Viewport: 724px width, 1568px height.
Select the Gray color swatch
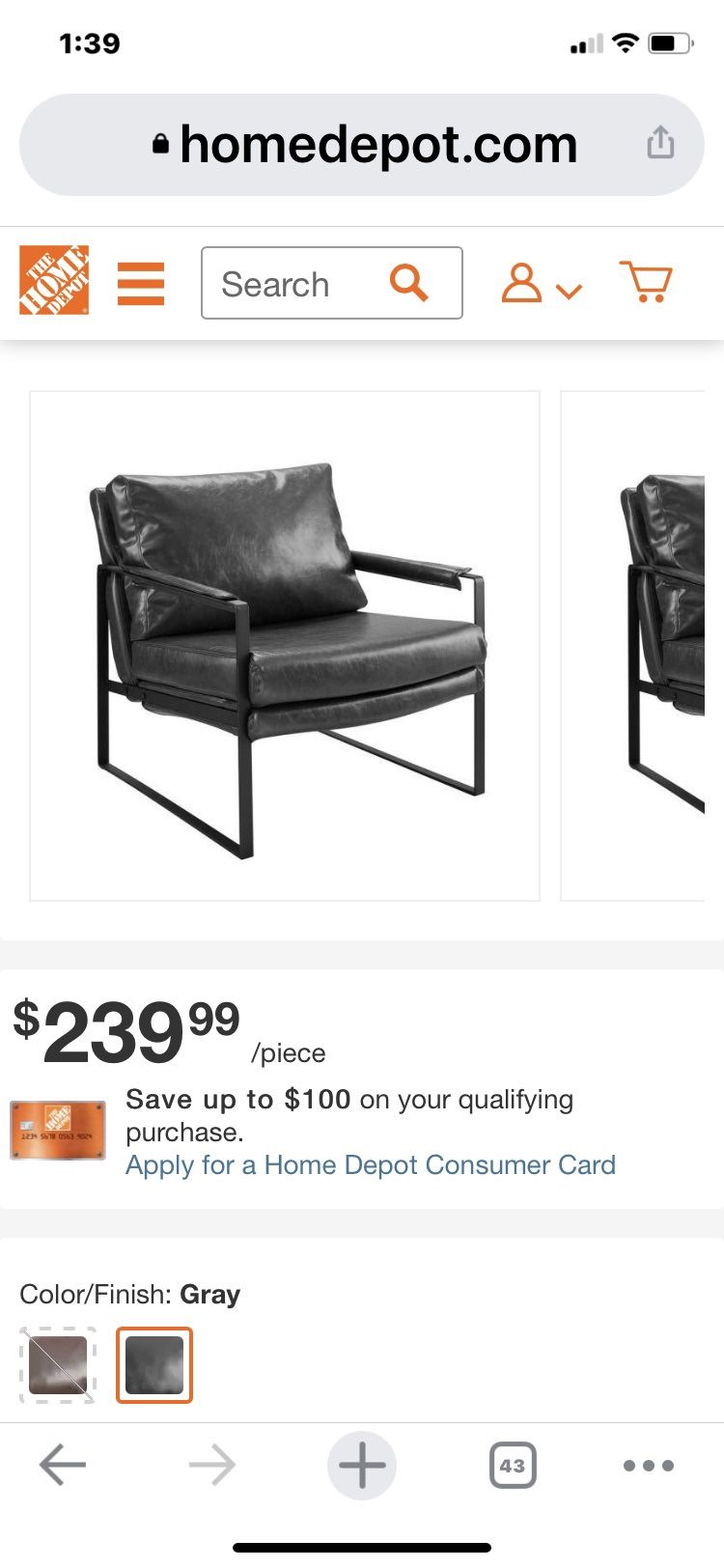click(x=154, y=1364)
